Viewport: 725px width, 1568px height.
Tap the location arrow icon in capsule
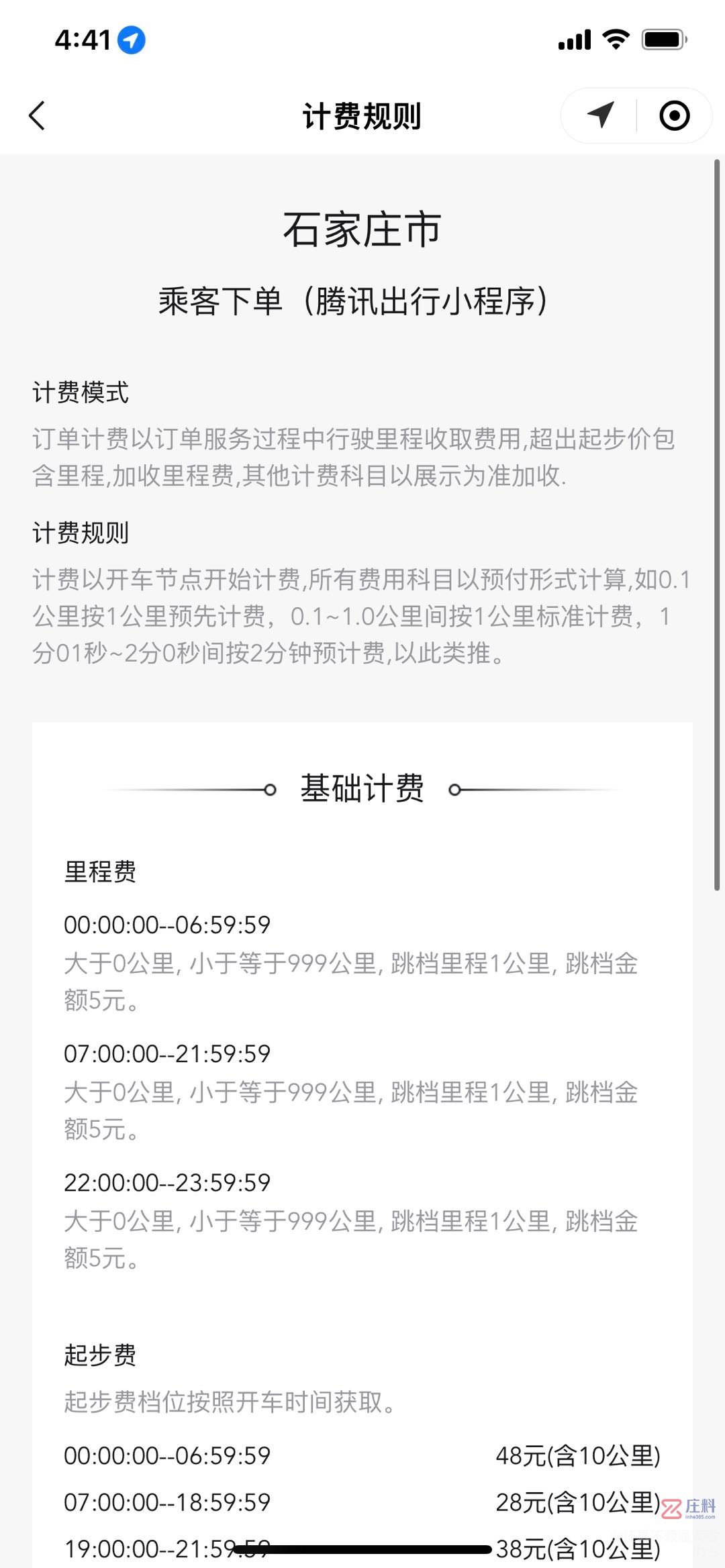(600, 115)
